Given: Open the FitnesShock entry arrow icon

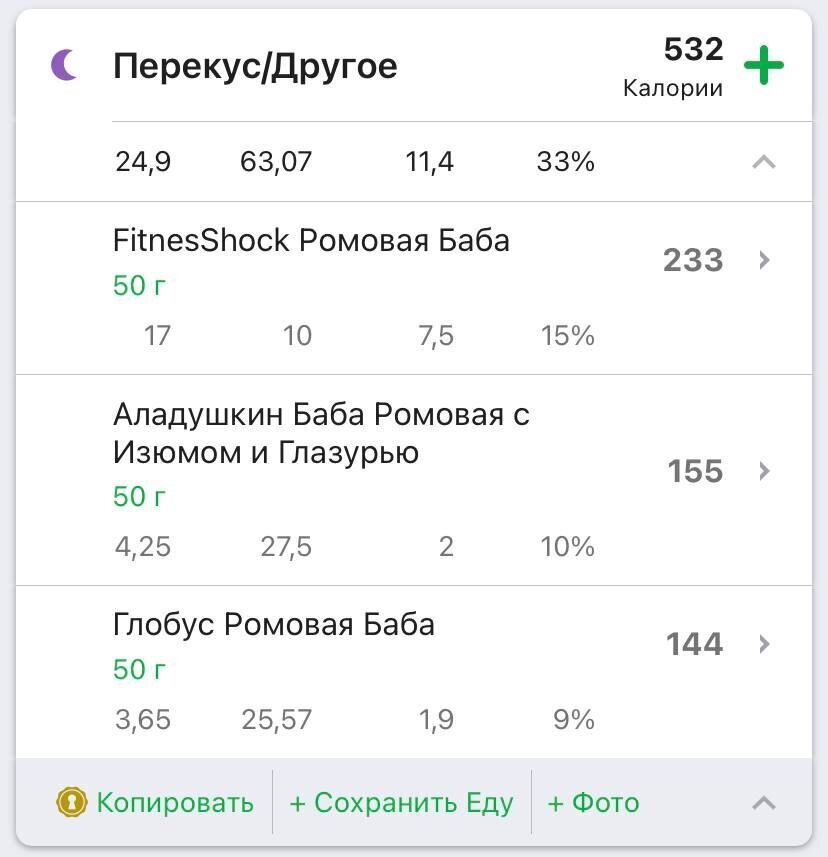Looking at the screenshot, I should (x=764, y=260).
